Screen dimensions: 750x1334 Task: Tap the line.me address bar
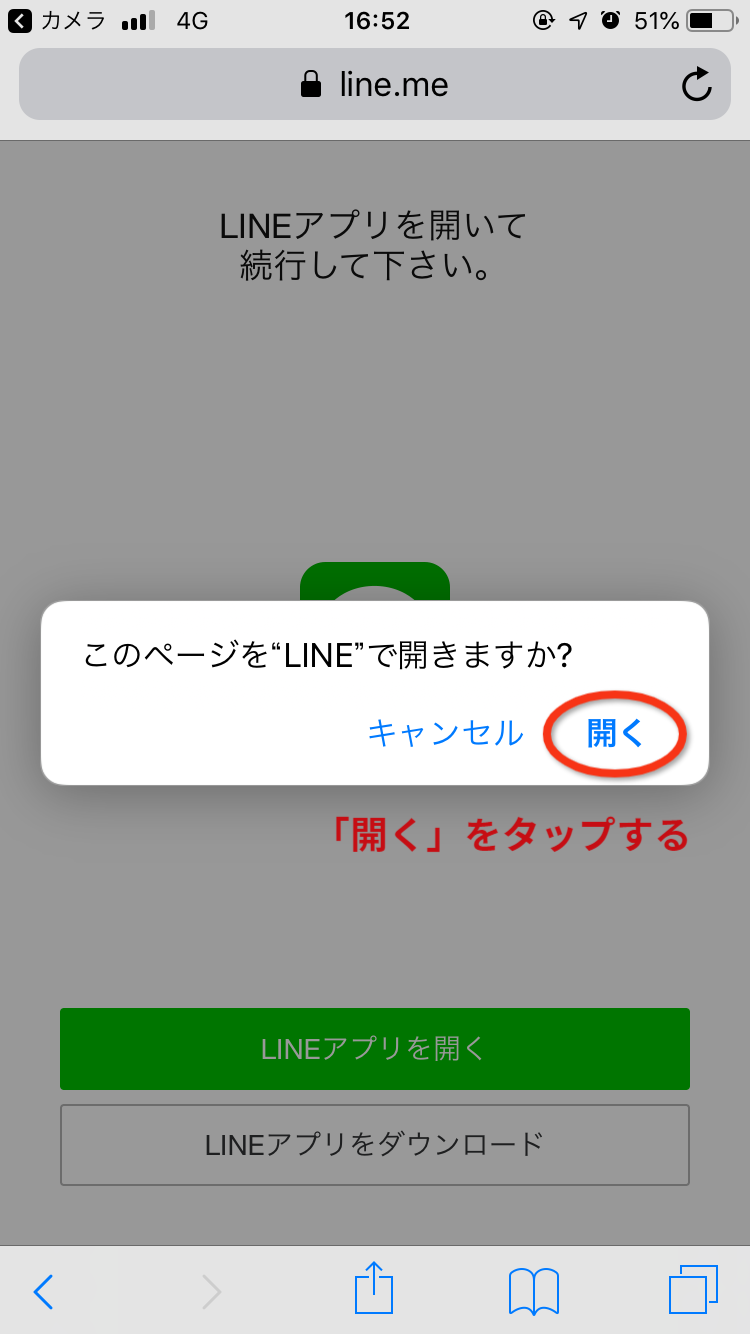click(x=375, y=85)
